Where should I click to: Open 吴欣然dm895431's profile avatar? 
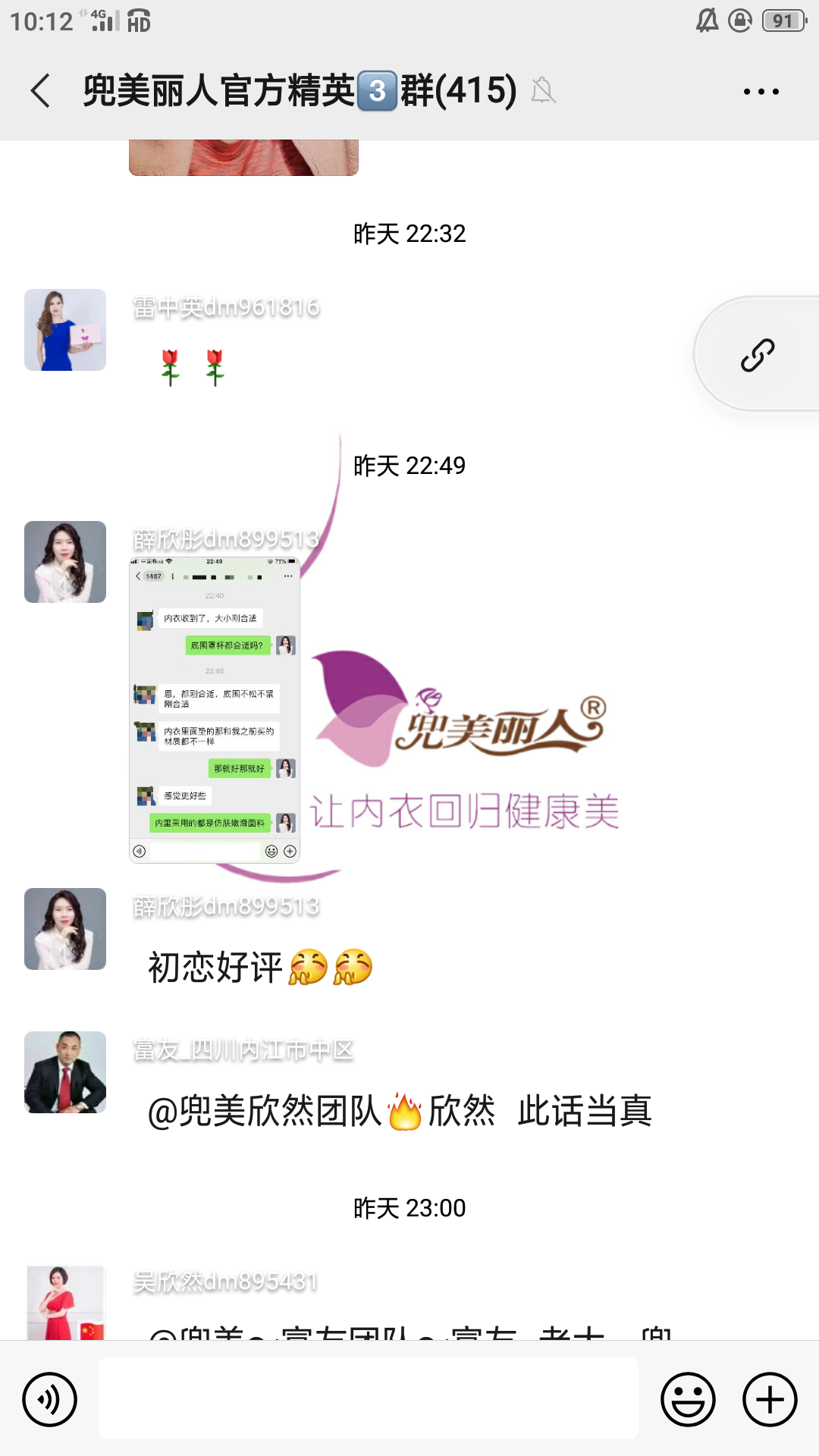pos(65,1301)
